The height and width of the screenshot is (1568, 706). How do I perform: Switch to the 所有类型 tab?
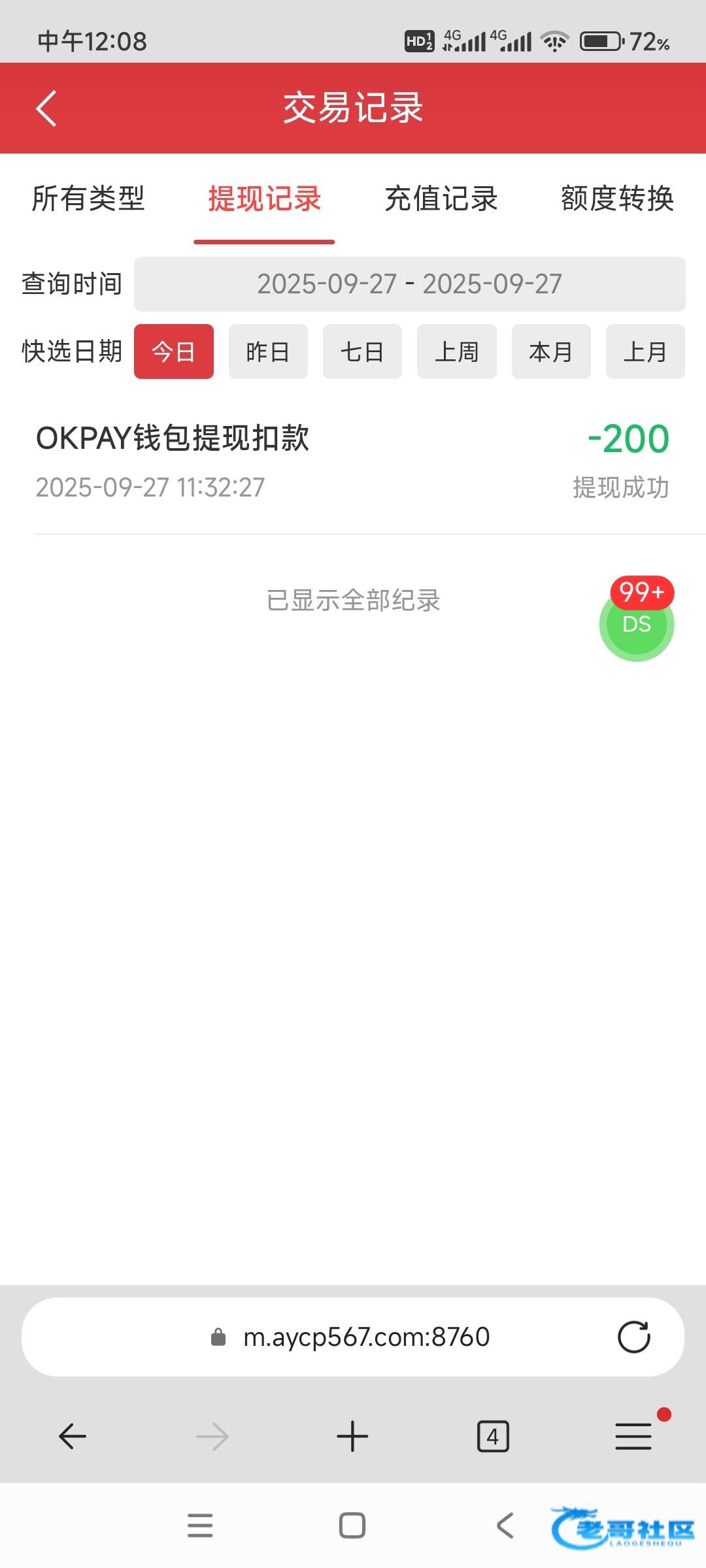[88, 199]
